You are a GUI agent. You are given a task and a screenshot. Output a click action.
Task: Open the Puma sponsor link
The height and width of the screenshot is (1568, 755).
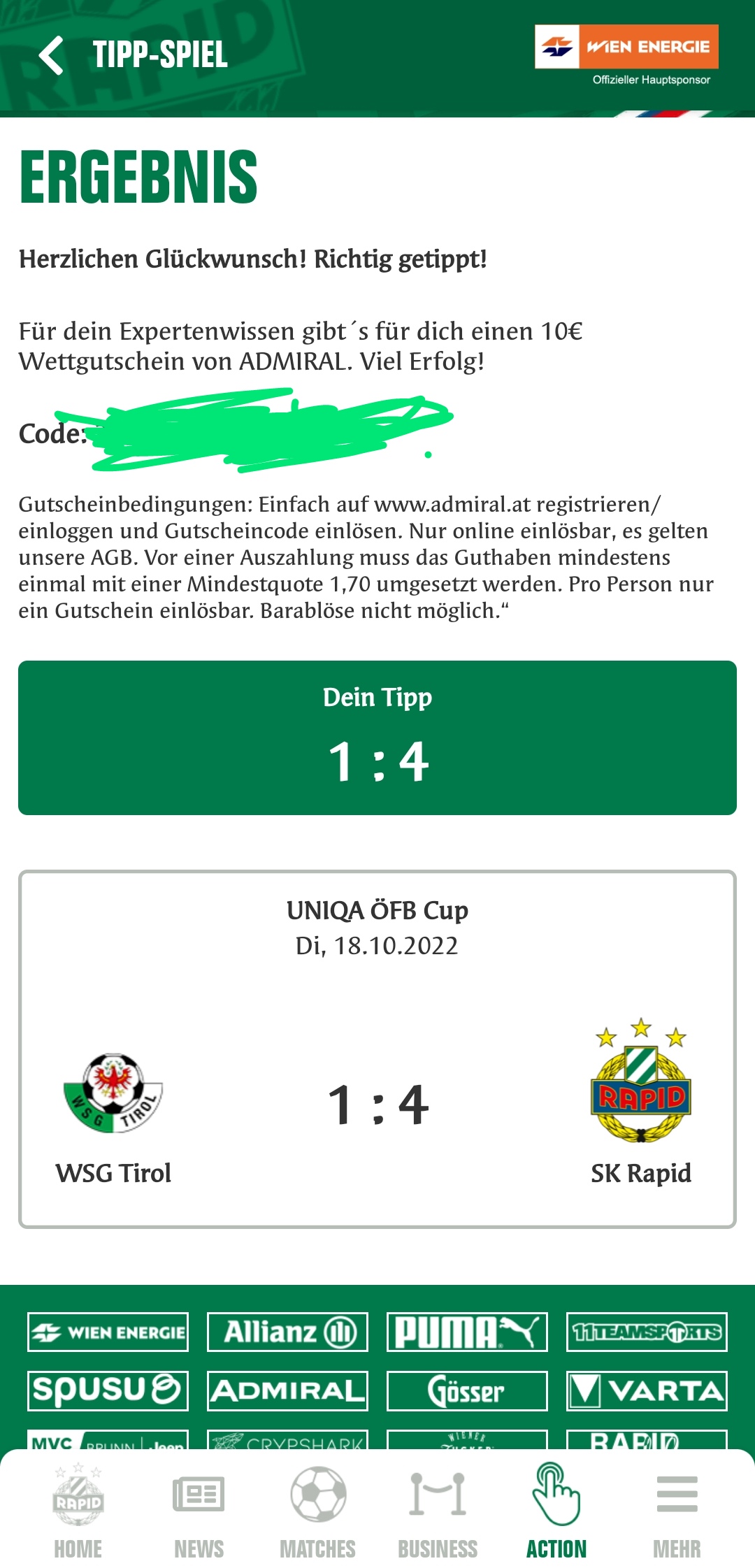pyautogui.click(x=467, y=1332)
